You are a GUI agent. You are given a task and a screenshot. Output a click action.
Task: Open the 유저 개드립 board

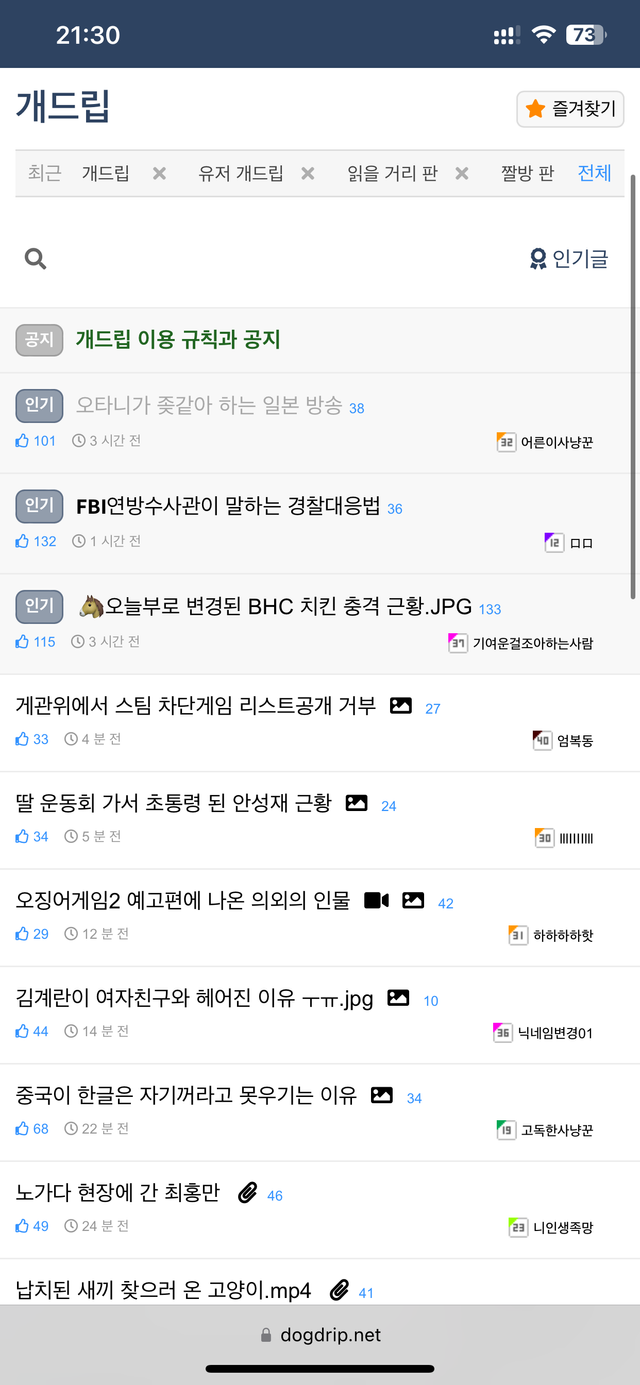point(241,173)
